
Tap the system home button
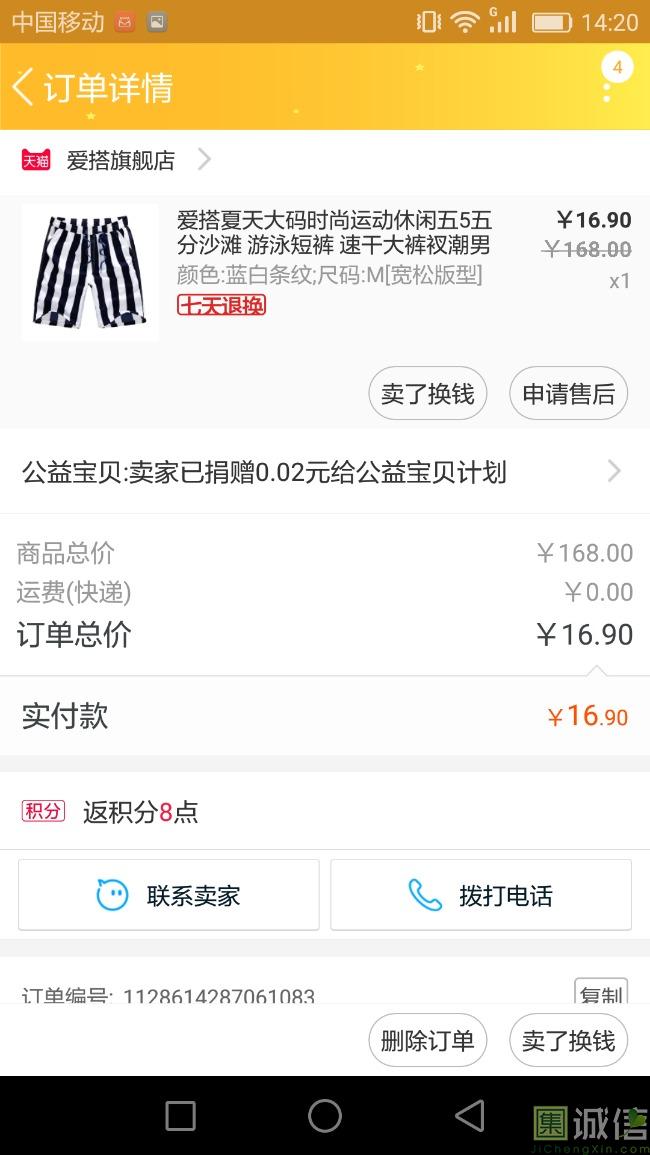[325, 1116]
